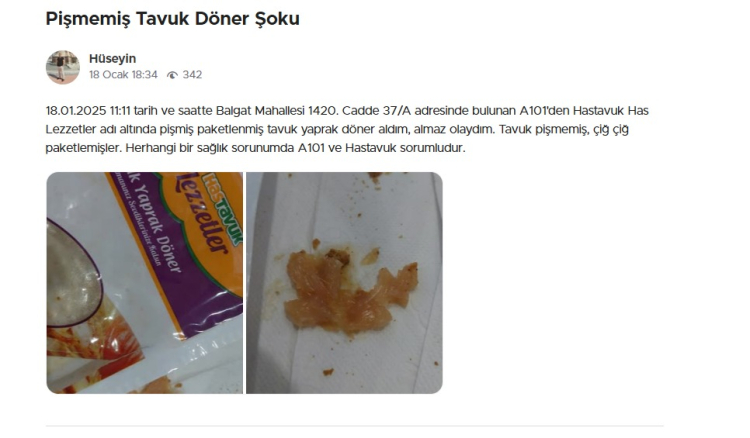Open Hüseyin's profile avatar

coord(62,67)
